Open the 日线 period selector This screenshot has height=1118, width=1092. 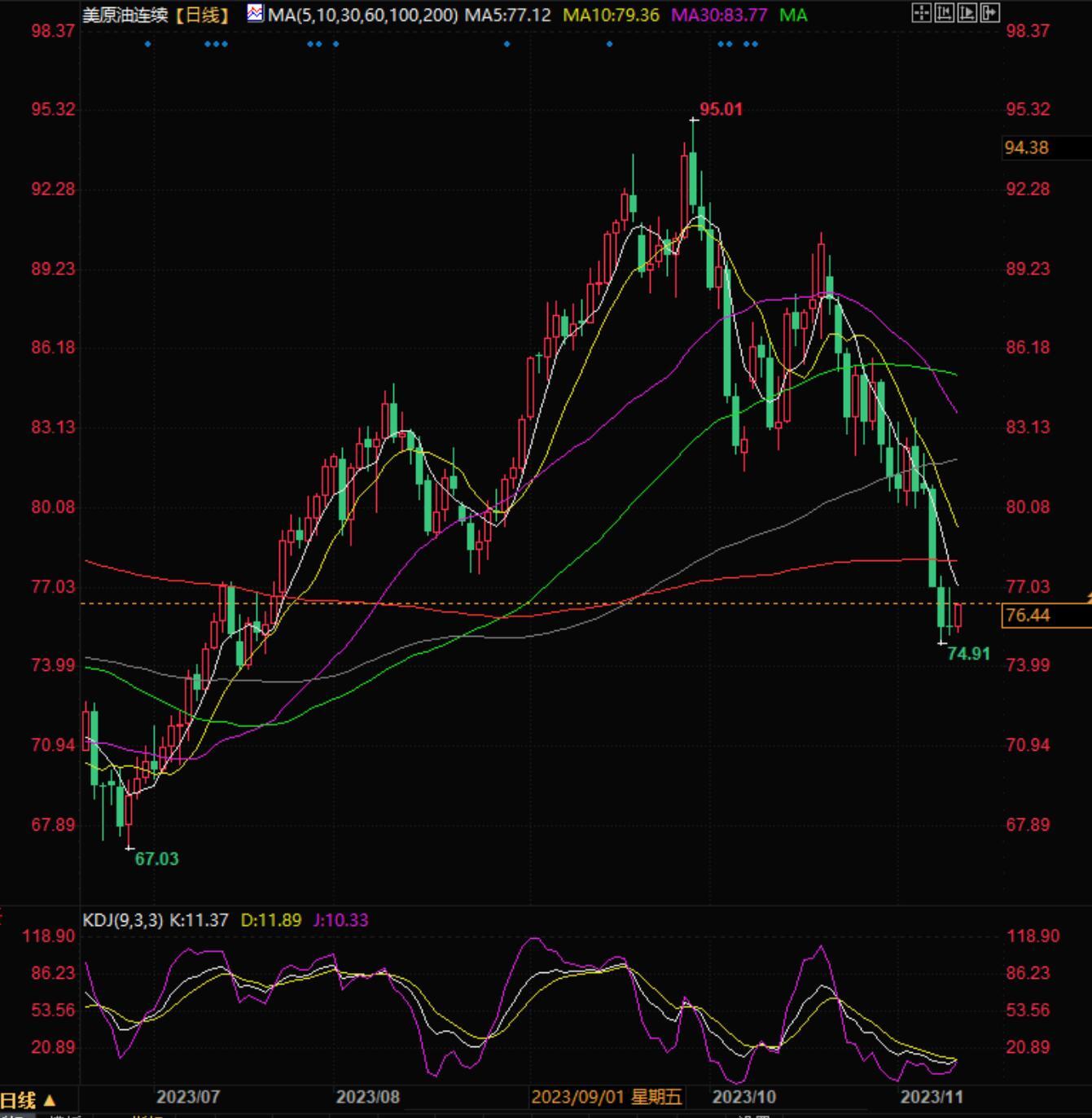click(28, 1100)
